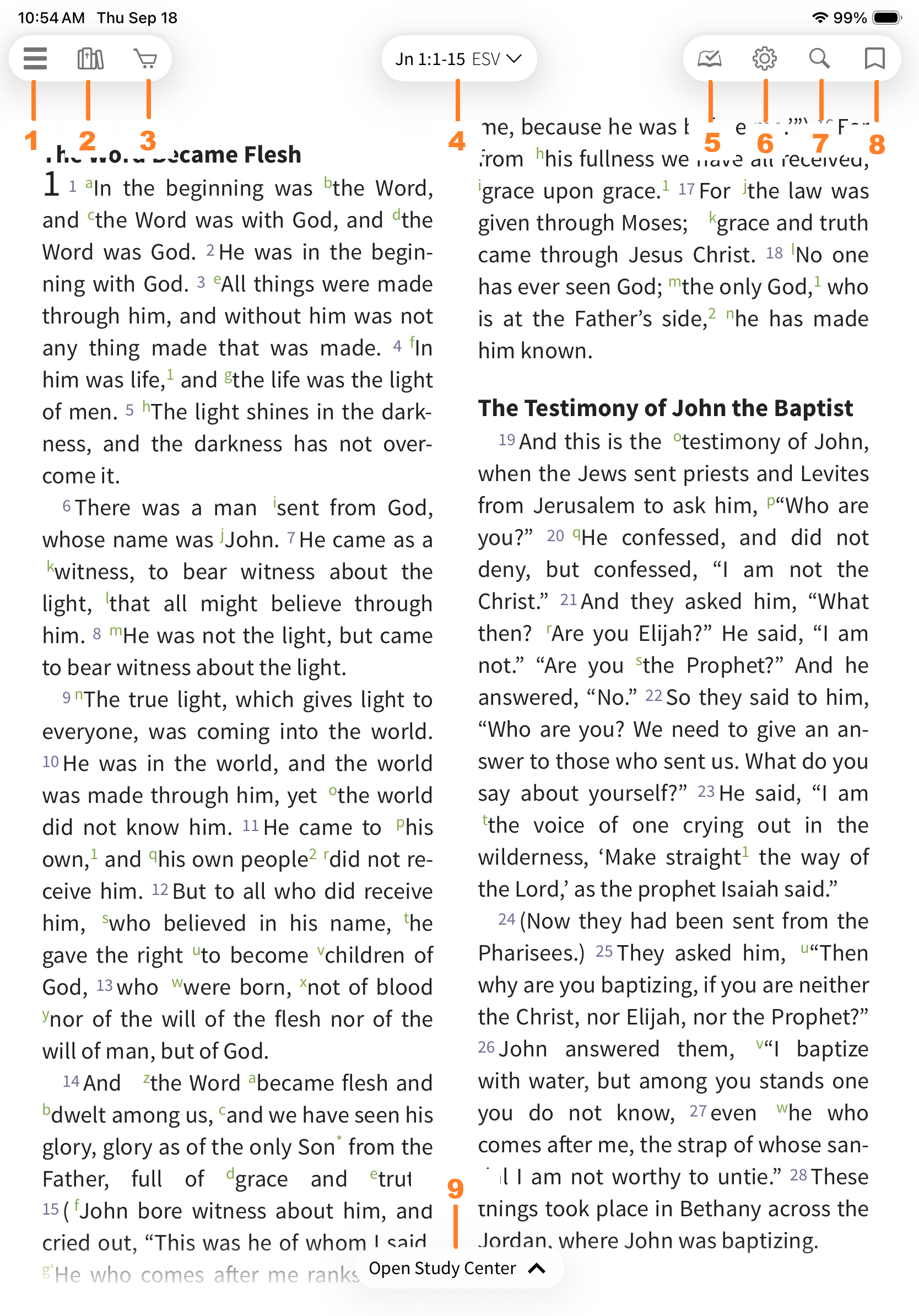This screenshot has height=1316, width=919.
Task: Open the hamburger main menu
Action: tap(35, 58)
